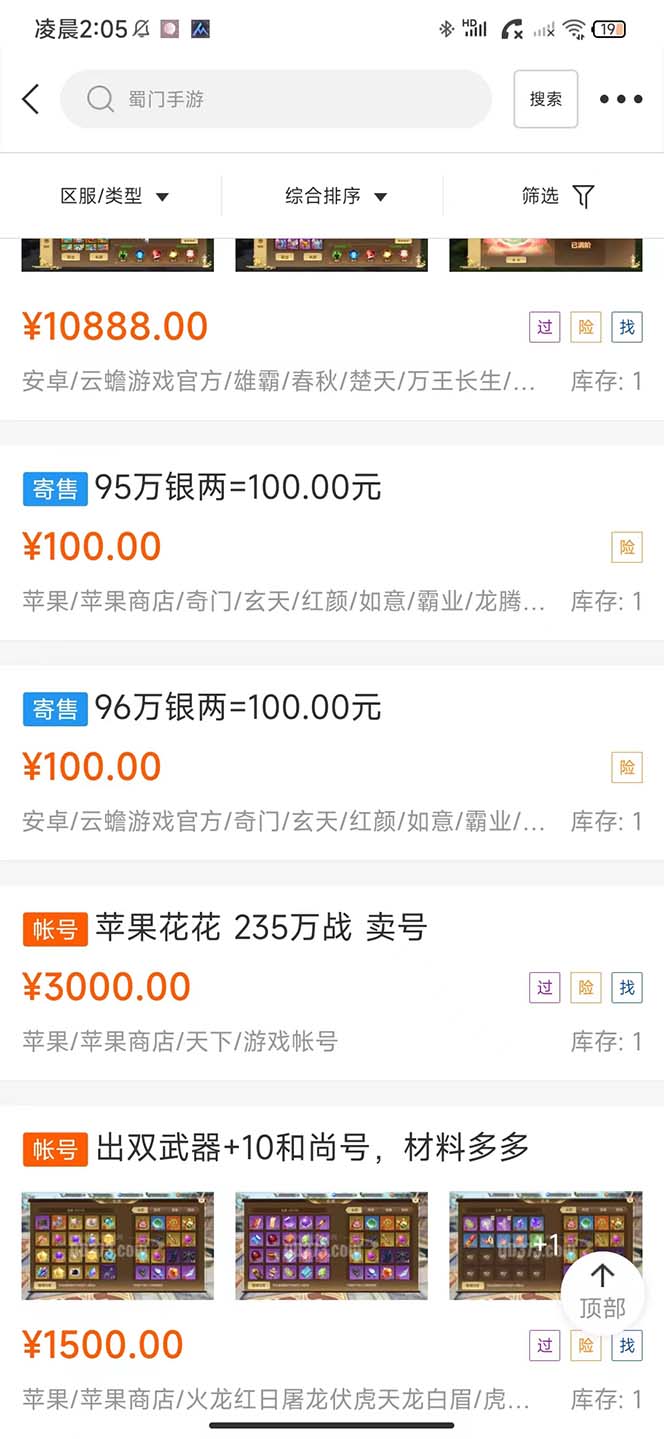Open the ¥10888.00 listing

[115, 327]
